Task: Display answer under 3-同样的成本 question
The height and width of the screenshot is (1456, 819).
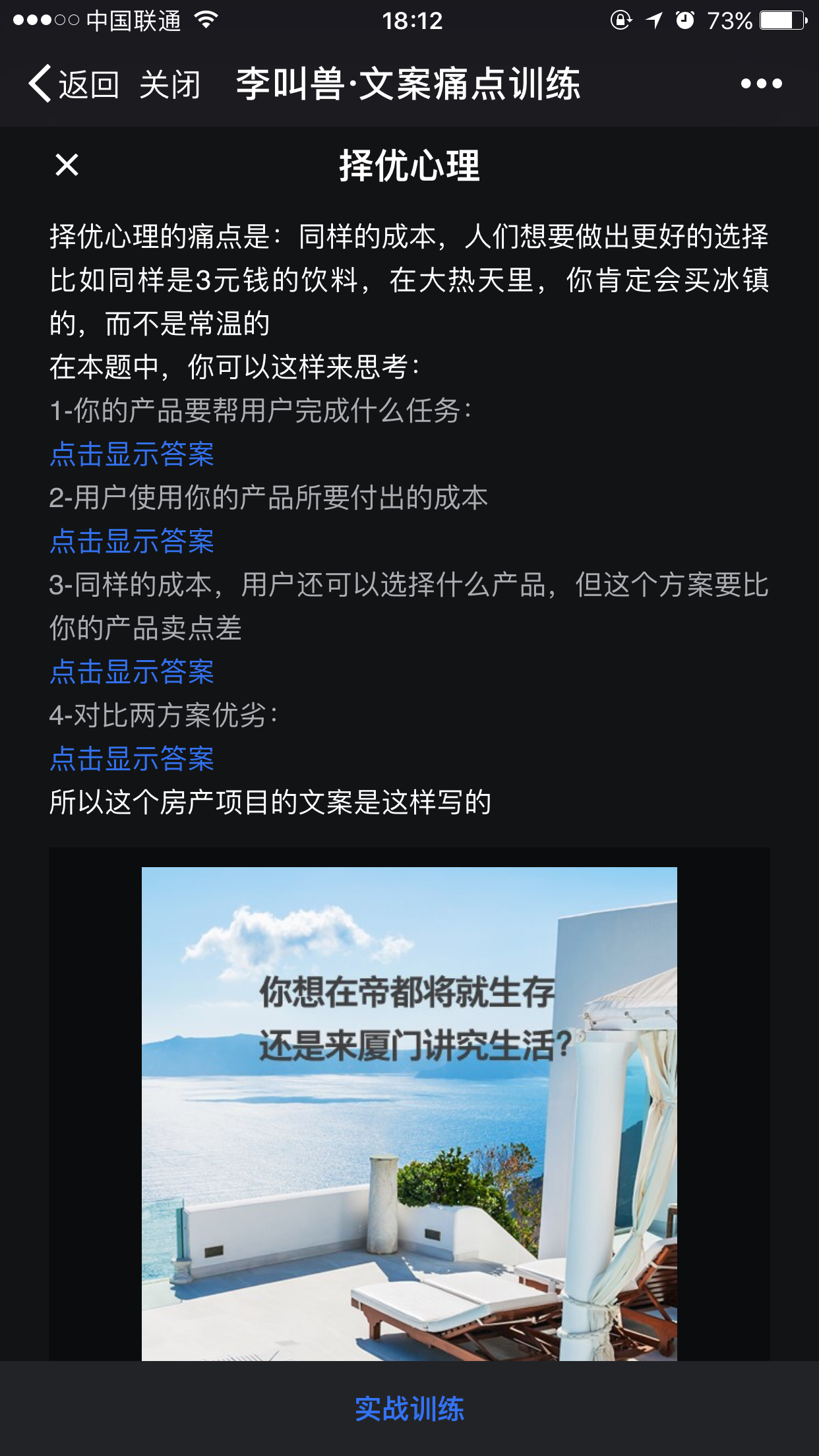Action: point(132,672)
